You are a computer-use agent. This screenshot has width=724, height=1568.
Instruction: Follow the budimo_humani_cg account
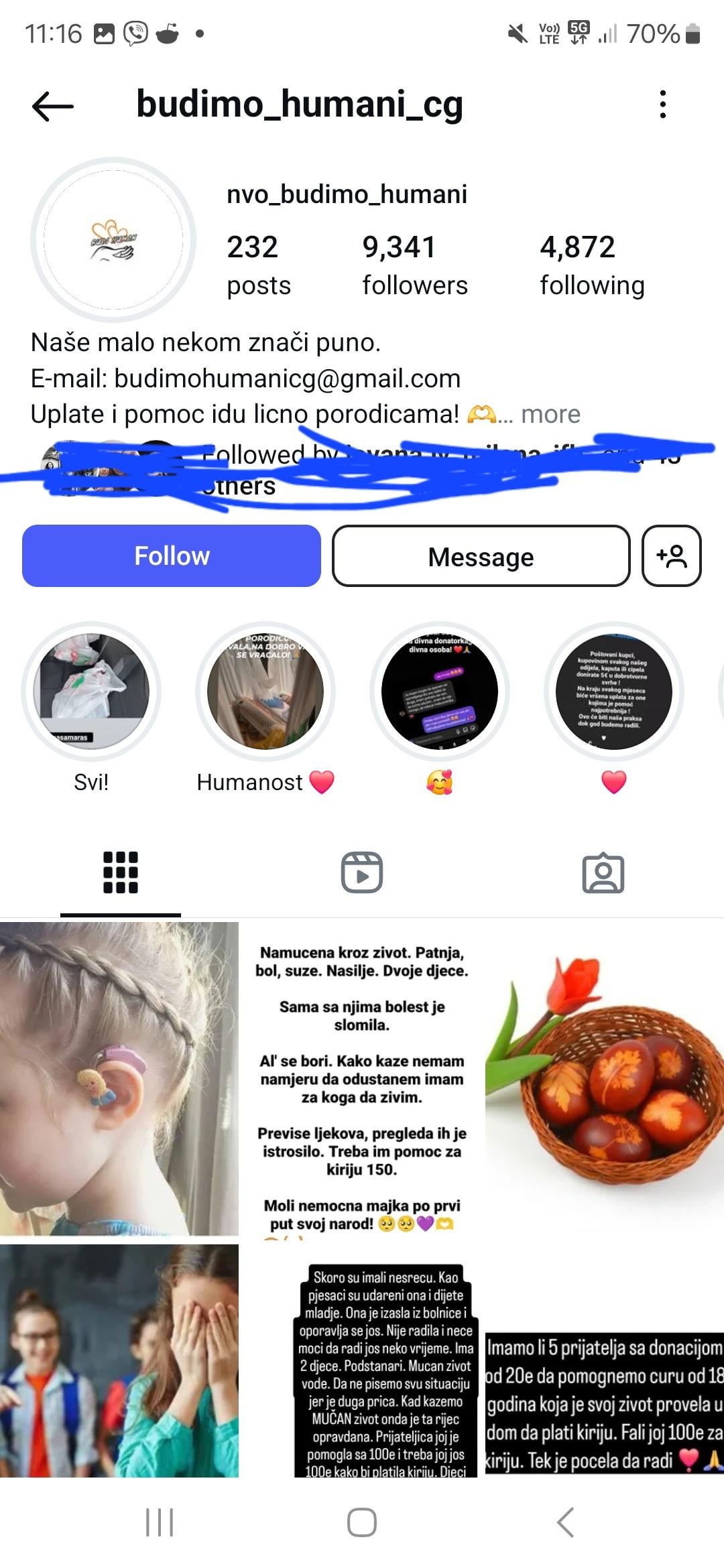pyautogui.click(x=172, y=556)
